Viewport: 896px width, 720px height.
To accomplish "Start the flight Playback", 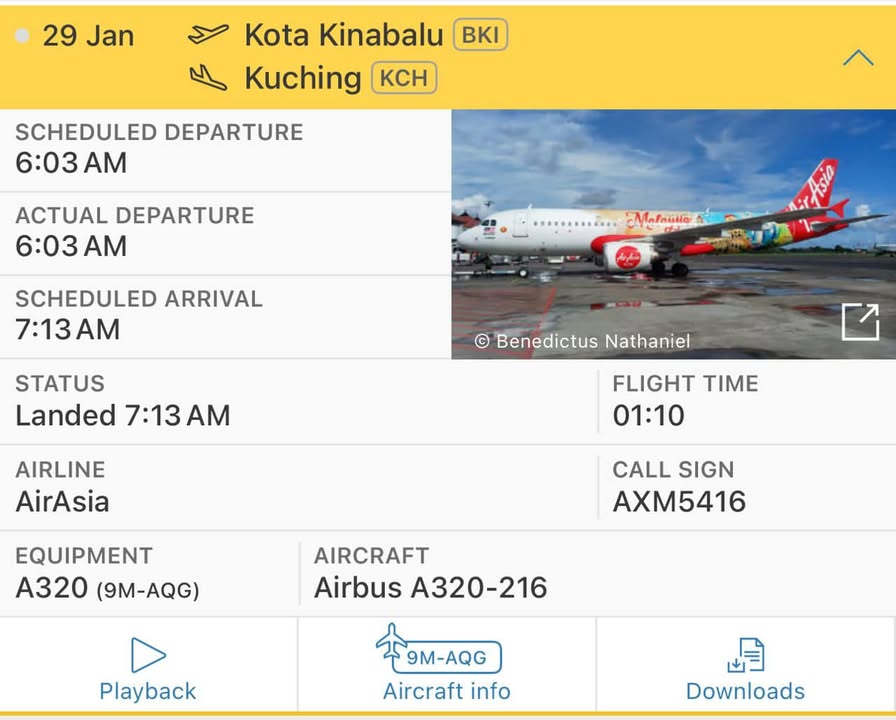I will click(x=148, y=670).
